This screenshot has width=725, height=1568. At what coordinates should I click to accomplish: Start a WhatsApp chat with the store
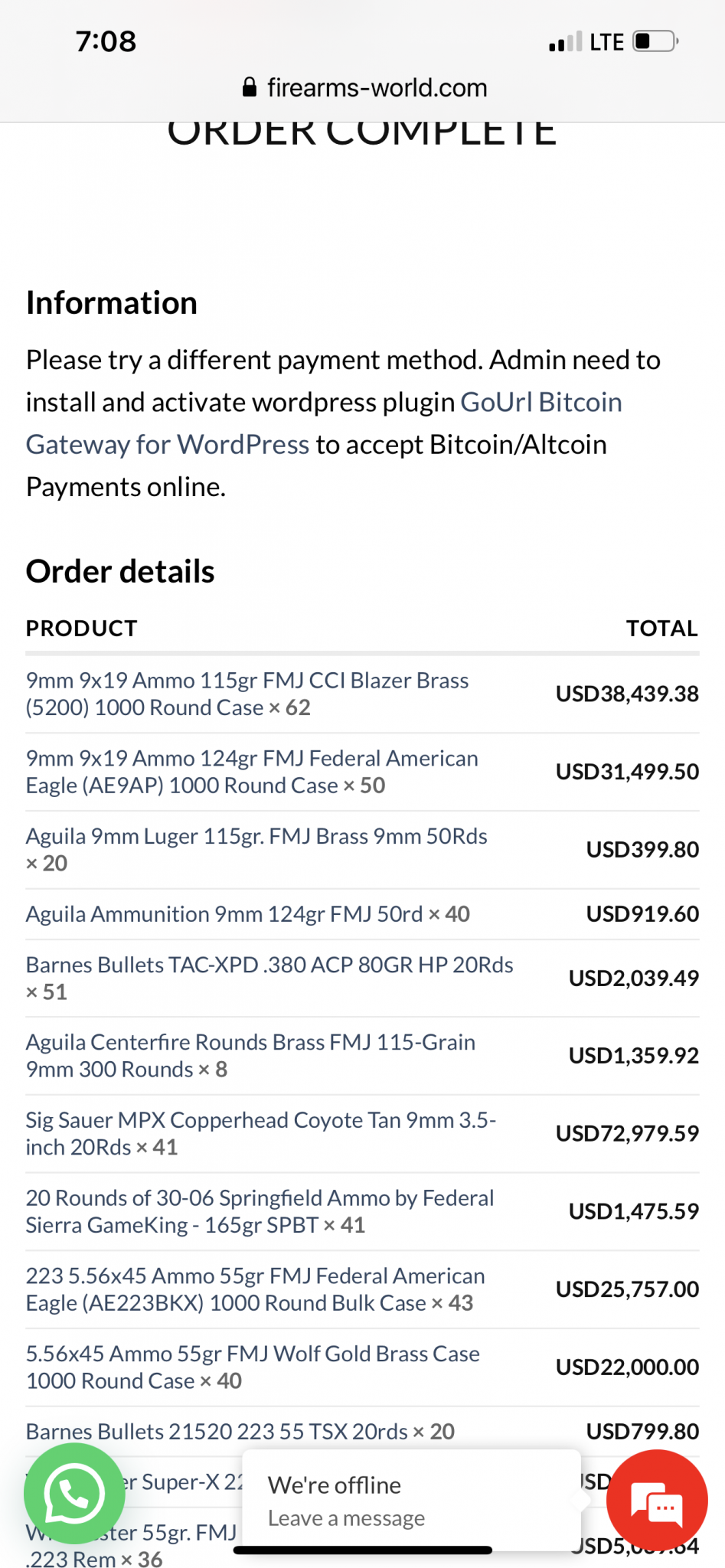point(74,1494)
